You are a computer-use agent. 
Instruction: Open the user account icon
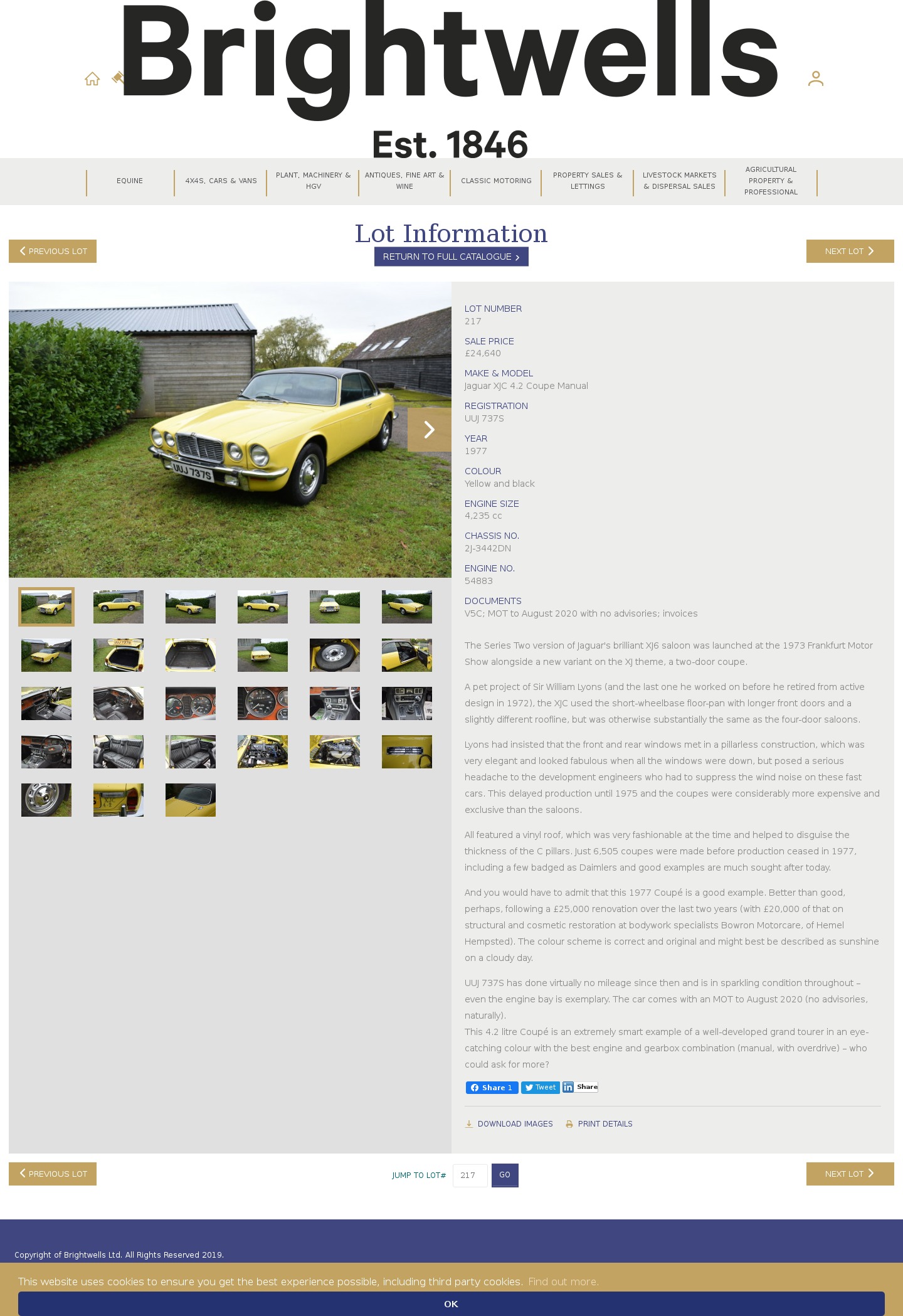pos(815,78)
